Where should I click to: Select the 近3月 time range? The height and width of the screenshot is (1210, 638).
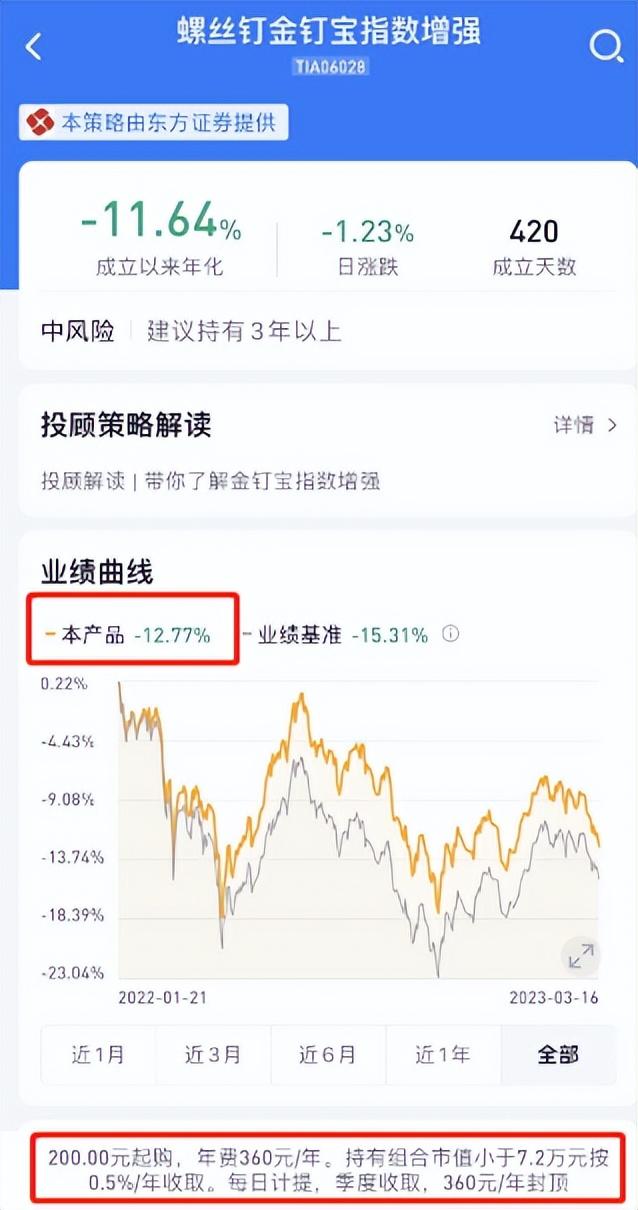click(x=213, y=1054)
